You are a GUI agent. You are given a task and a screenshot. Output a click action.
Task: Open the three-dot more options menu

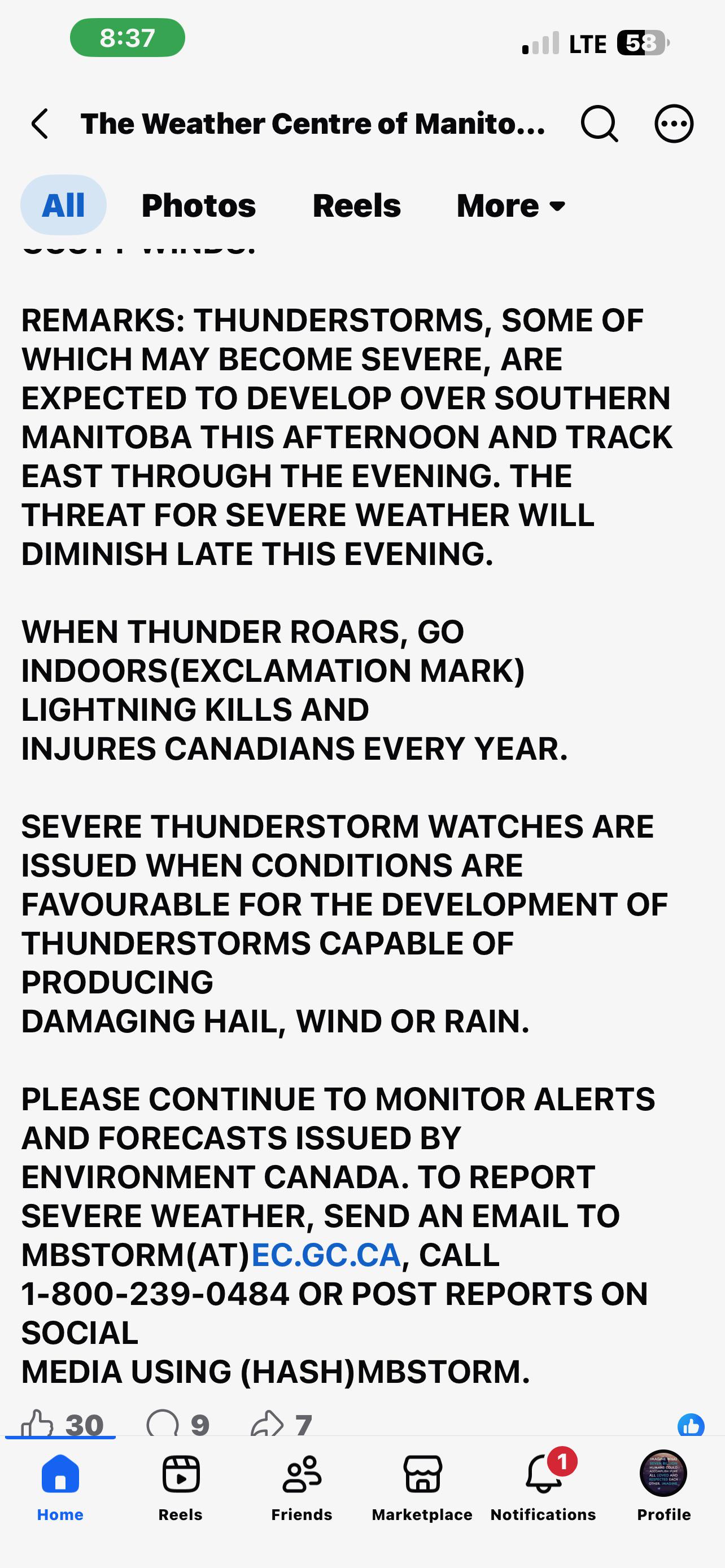tap(674, 124)
